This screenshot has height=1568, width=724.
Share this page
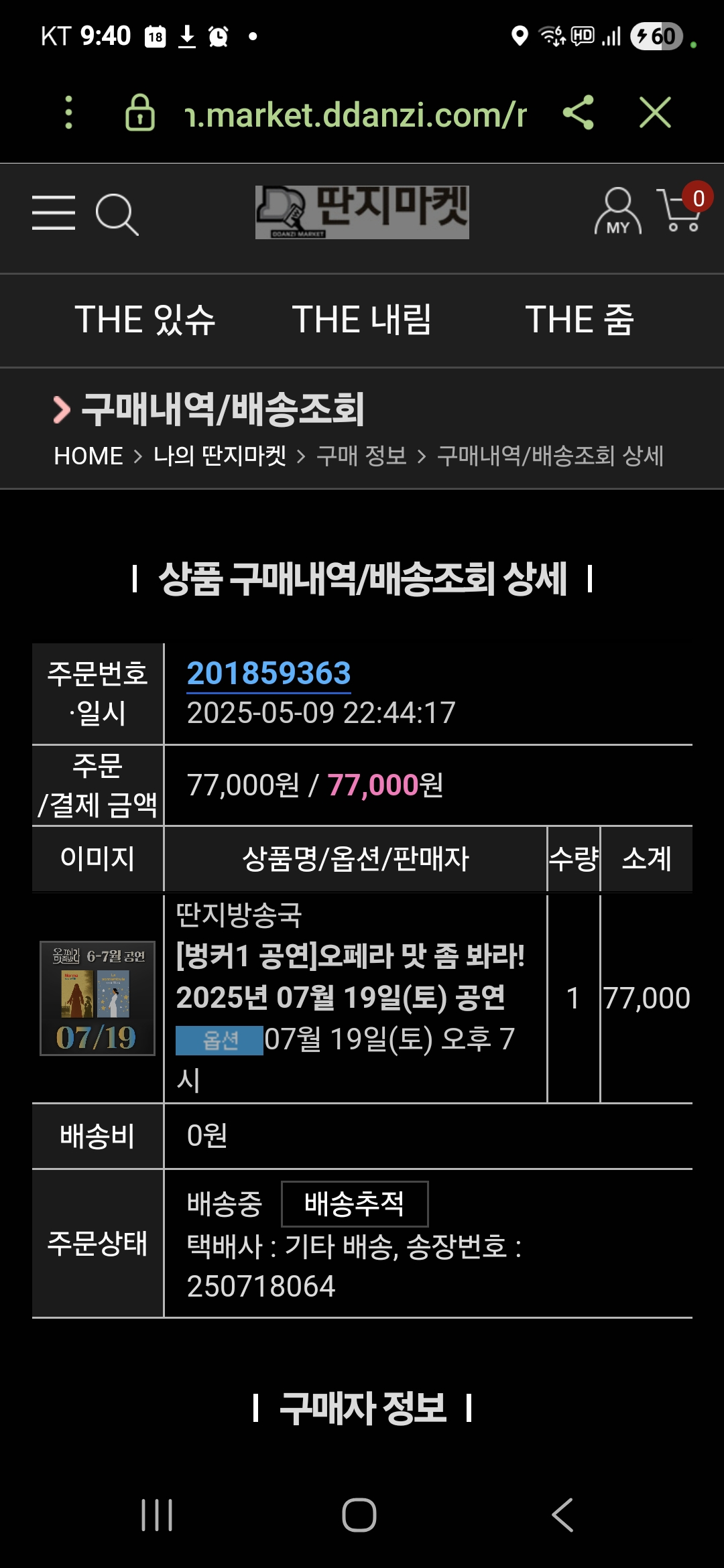[x=579, y=112]
